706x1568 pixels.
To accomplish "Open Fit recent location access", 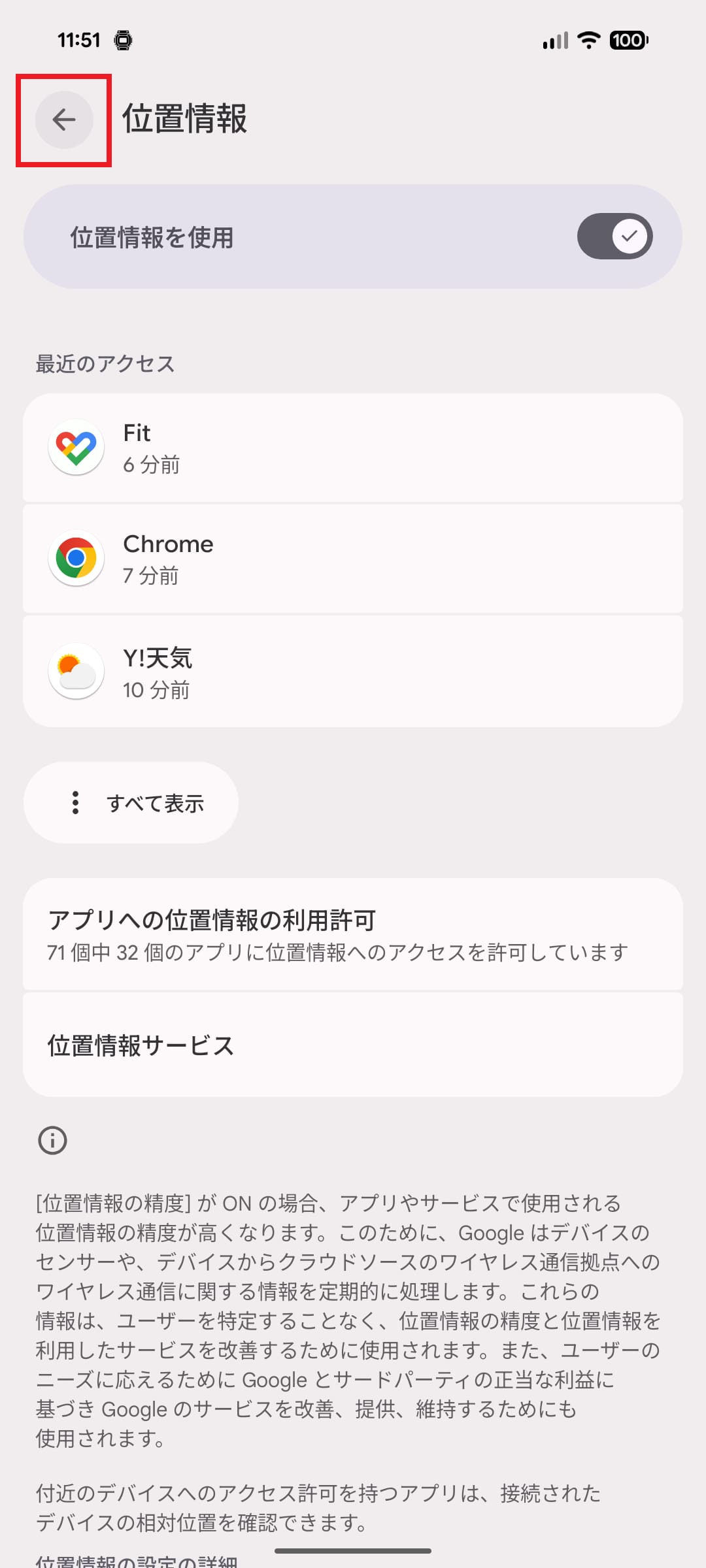I will point(353,448).
